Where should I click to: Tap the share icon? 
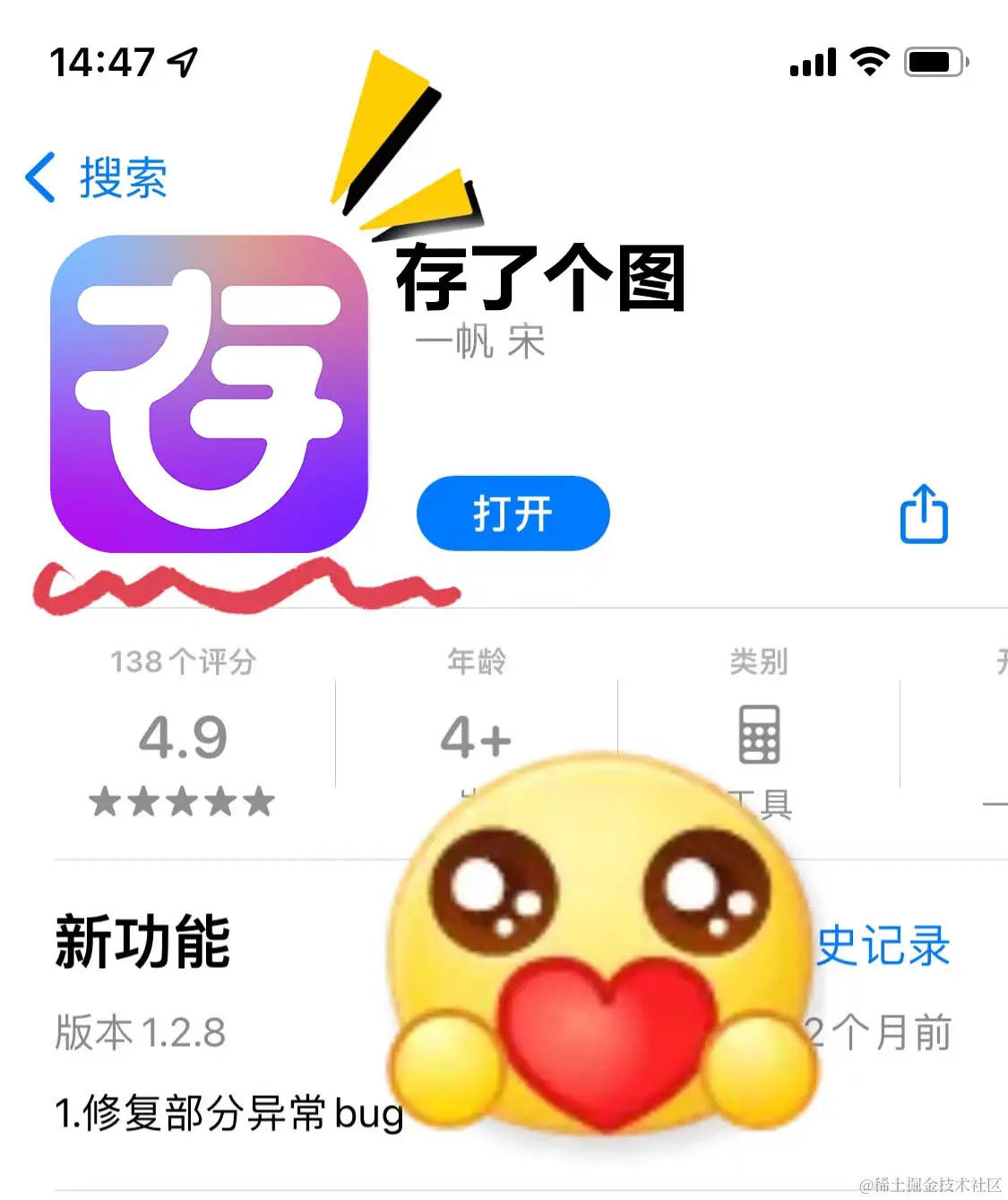click(x=923, y=515)
